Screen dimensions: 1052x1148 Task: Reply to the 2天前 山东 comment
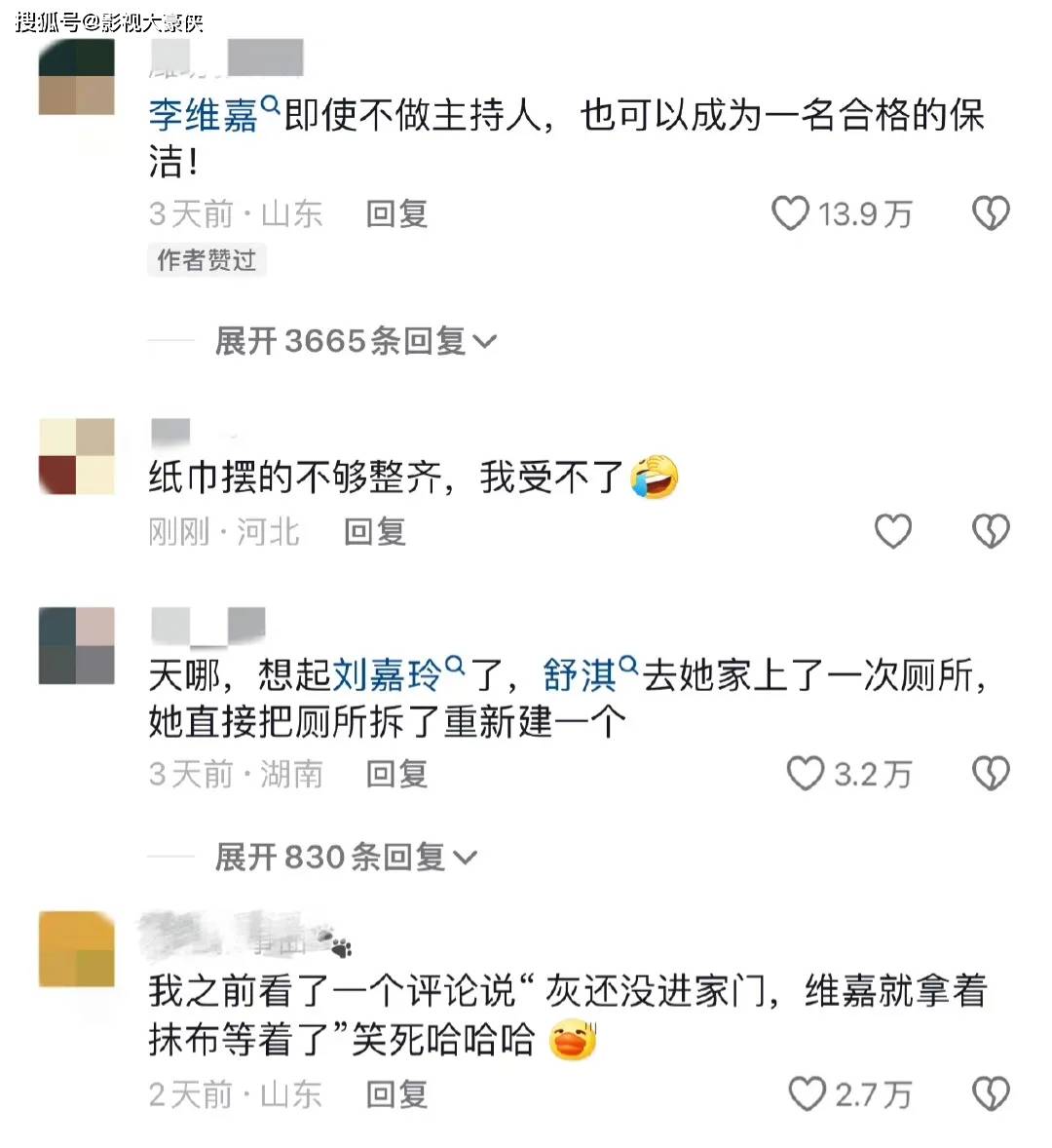[396, 1094]
